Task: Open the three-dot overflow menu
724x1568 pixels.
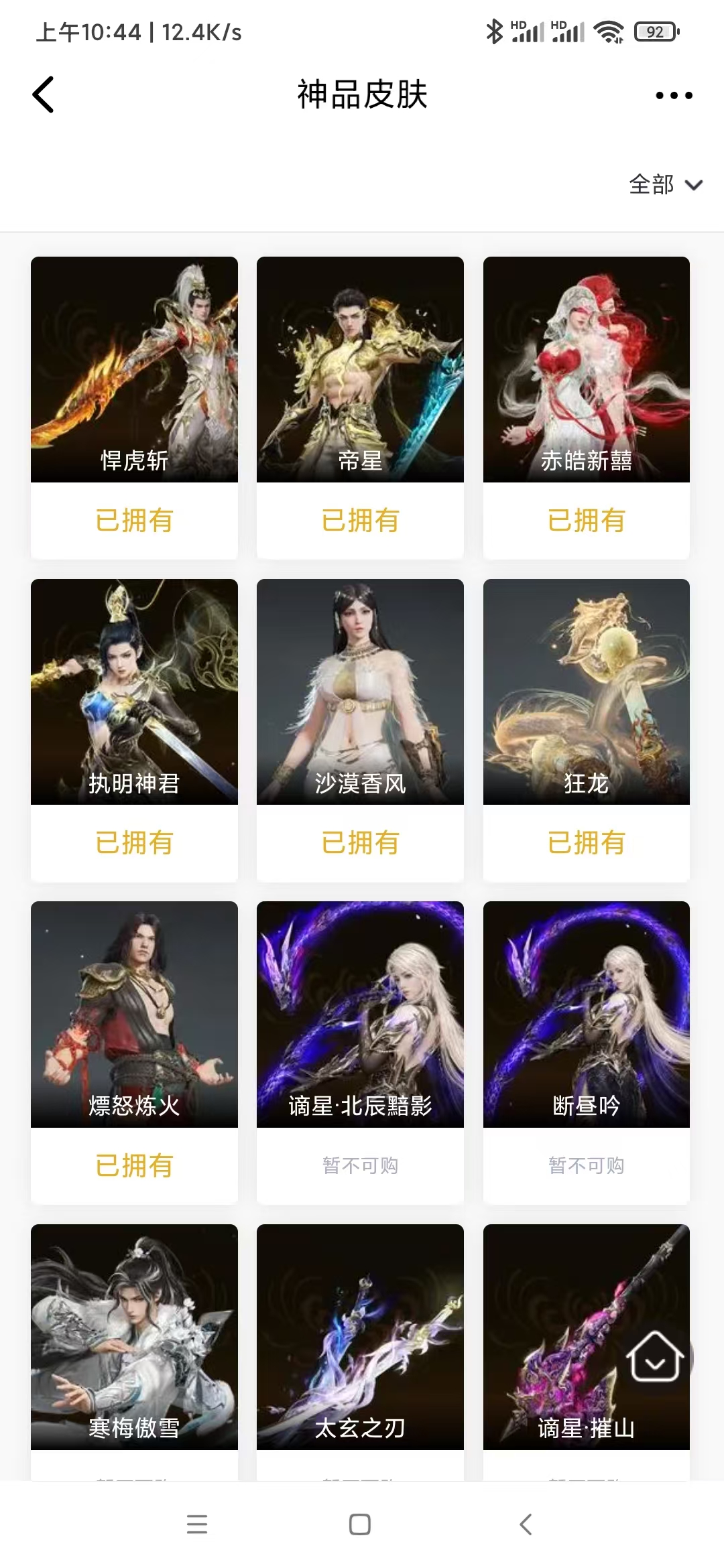Action: click(x=673, y=95)
